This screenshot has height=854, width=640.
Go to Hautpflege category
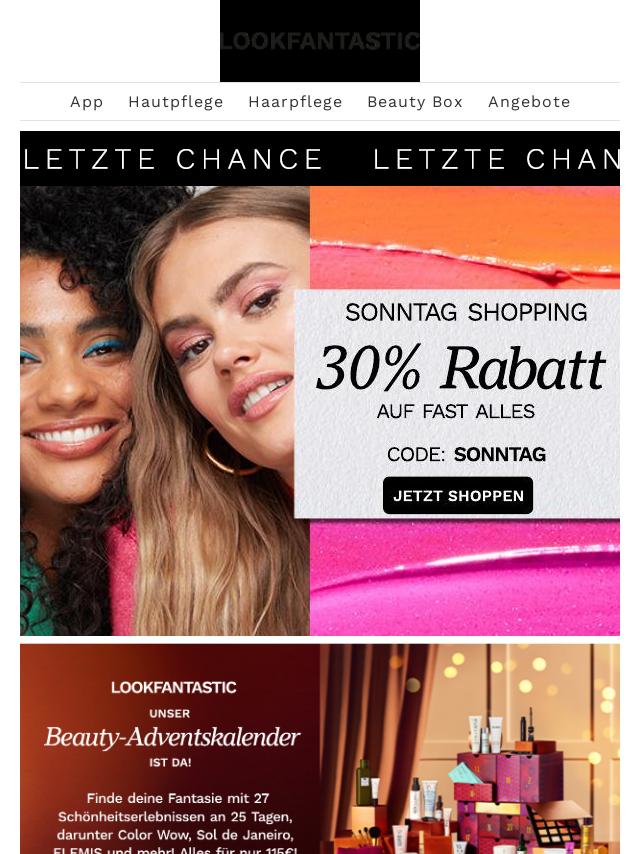click(x=176, y=102)
